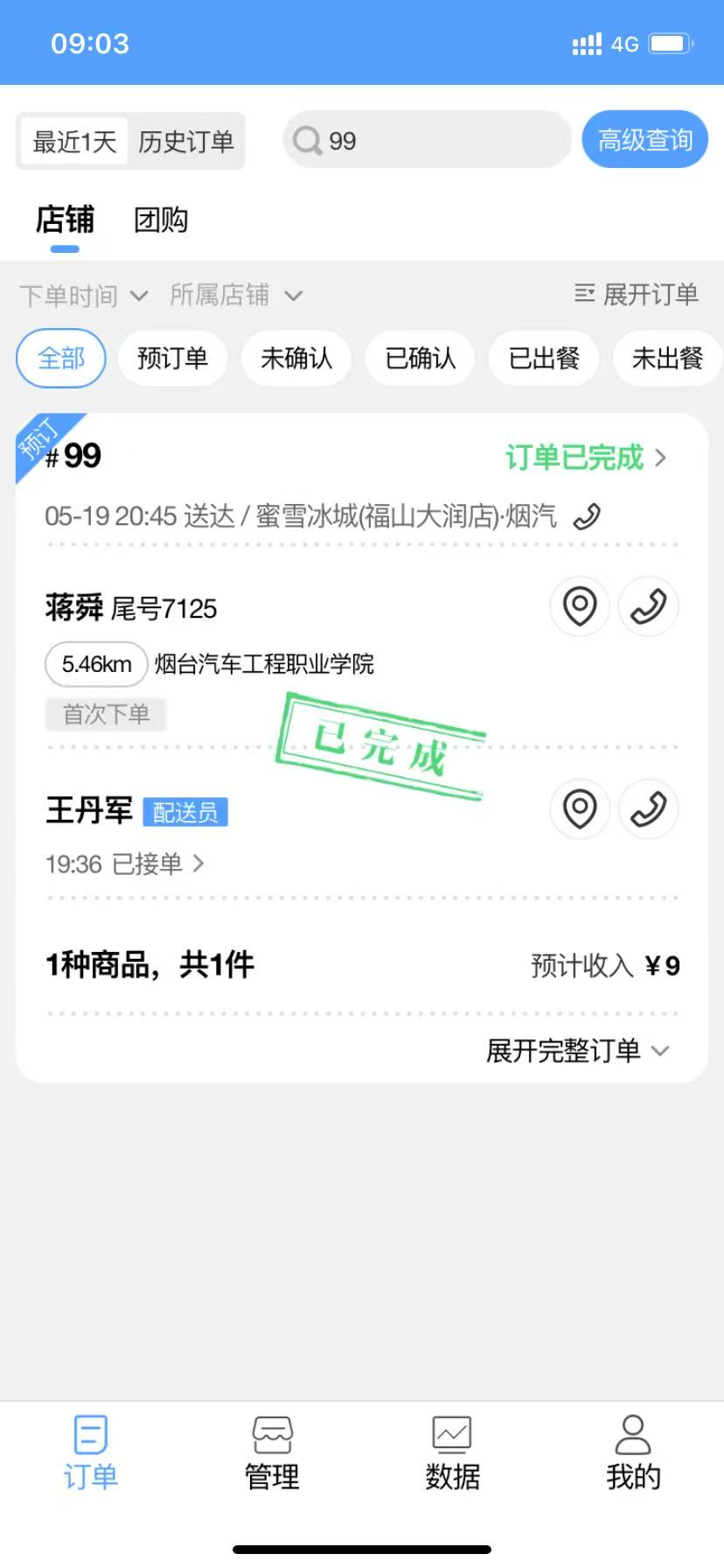
Task: Switch to 历史订单 segment
Action: pyautogui.click(x=185, y=141)
